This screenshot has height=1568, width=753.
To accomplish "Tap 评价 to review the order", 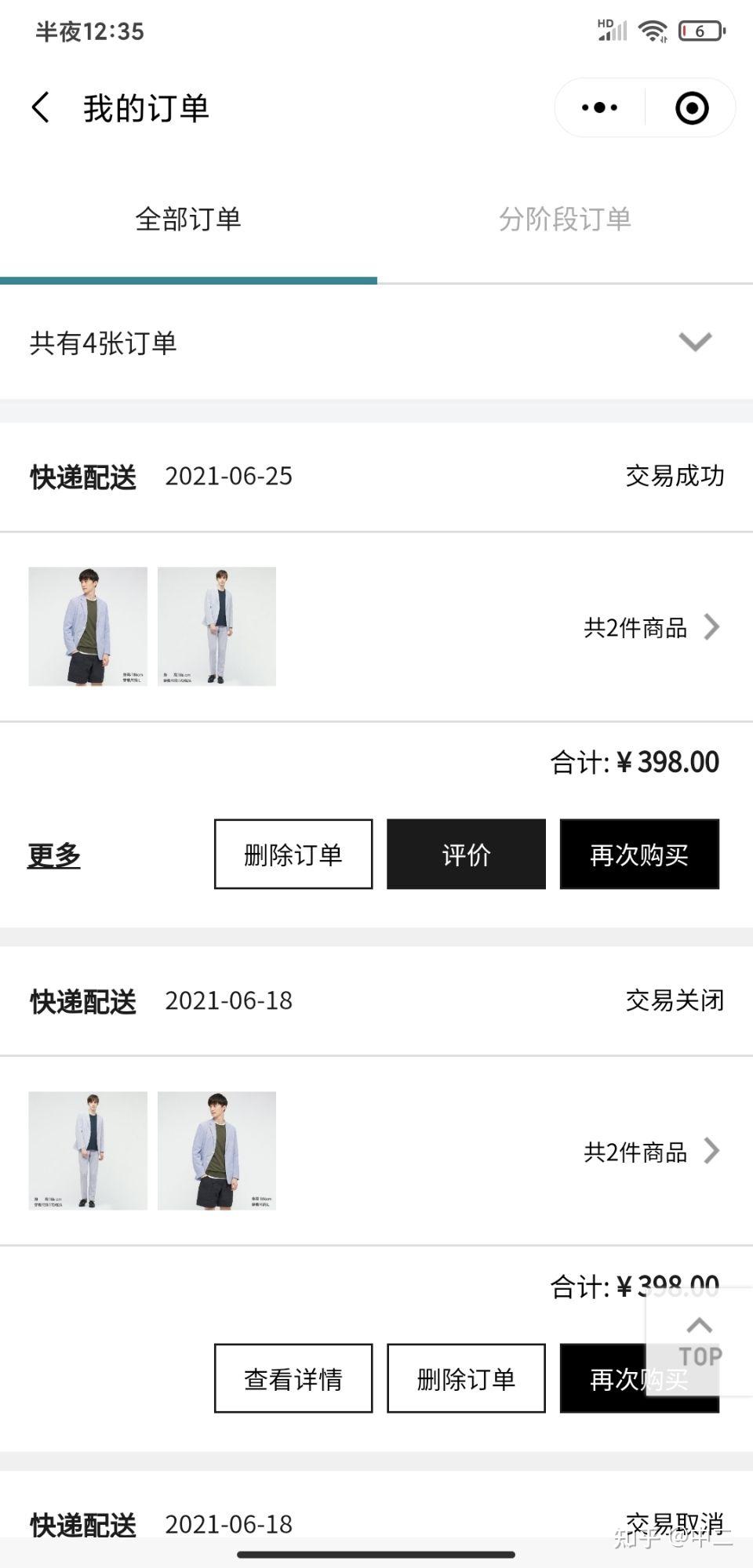I will [466, 855].
